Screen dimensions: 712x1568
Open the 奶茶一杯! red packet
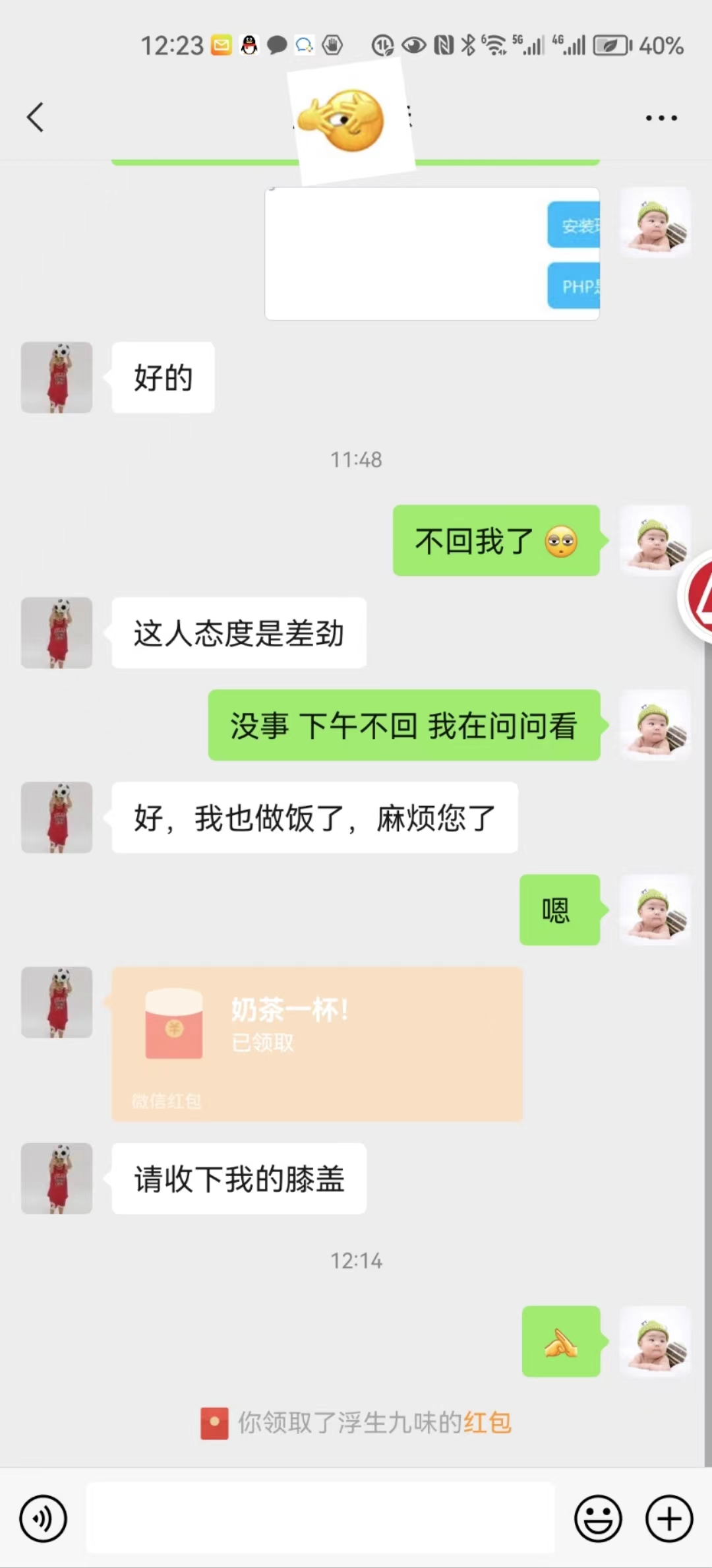[316, 1044]
